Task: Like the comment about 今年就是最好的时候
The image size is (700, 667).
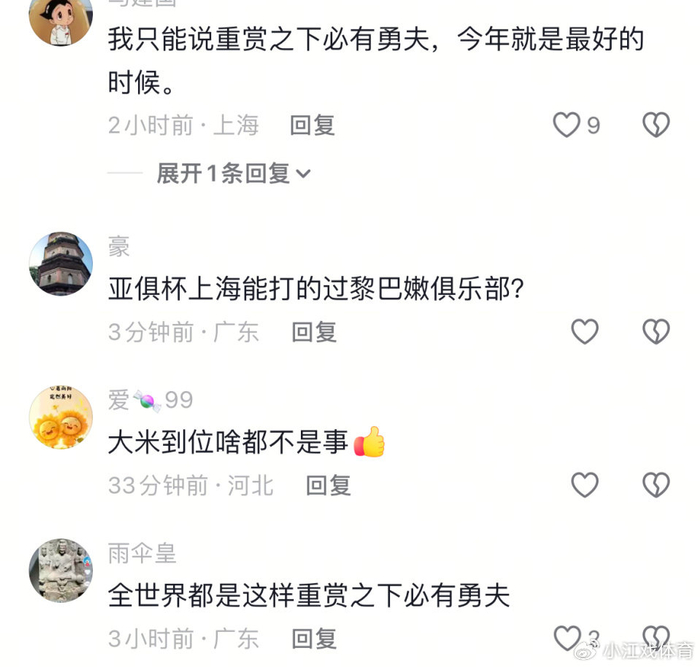Action: [567, 125]
